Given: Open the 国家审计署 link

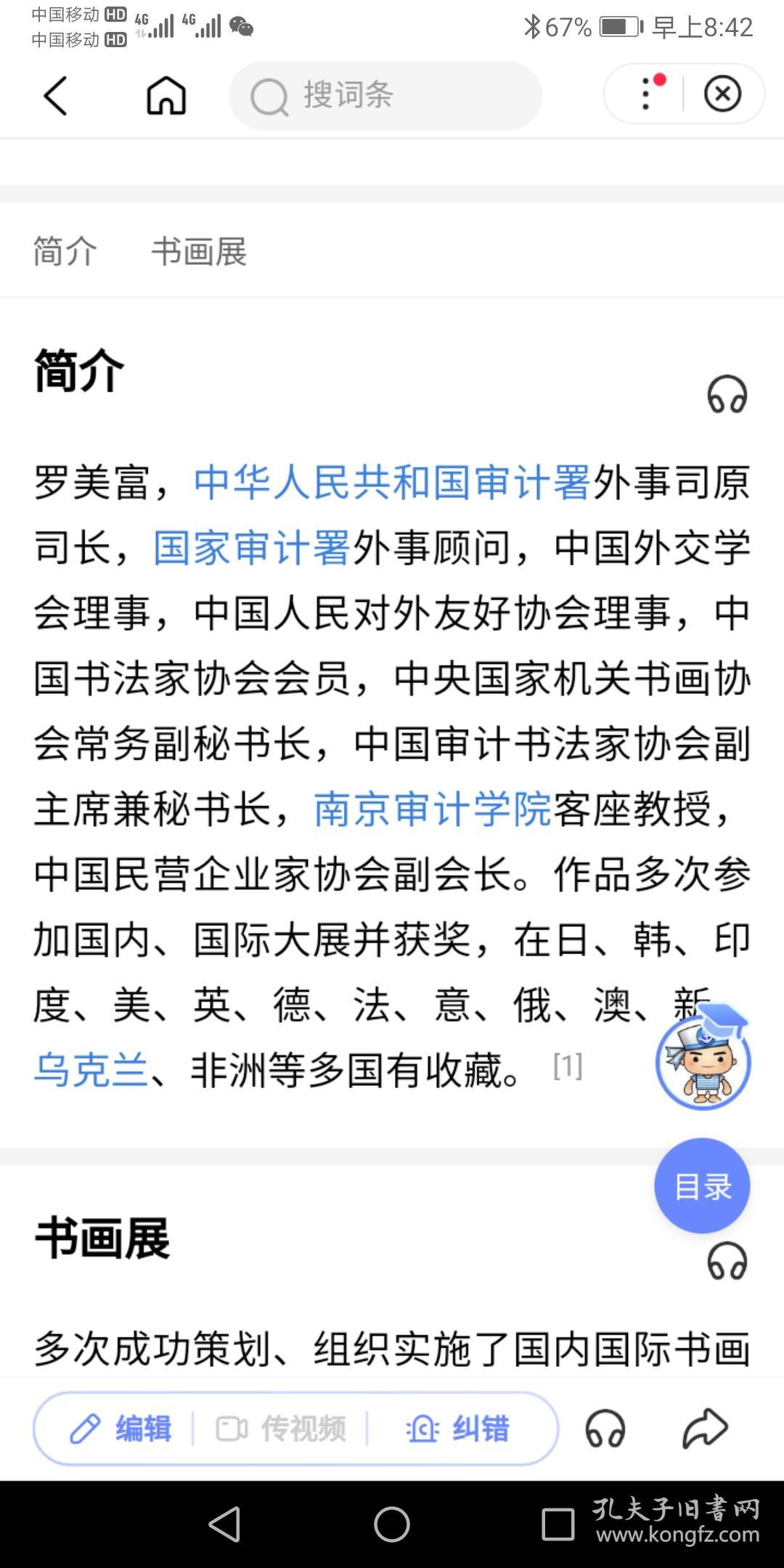Looking at the screenshot, I should point(252,547).
